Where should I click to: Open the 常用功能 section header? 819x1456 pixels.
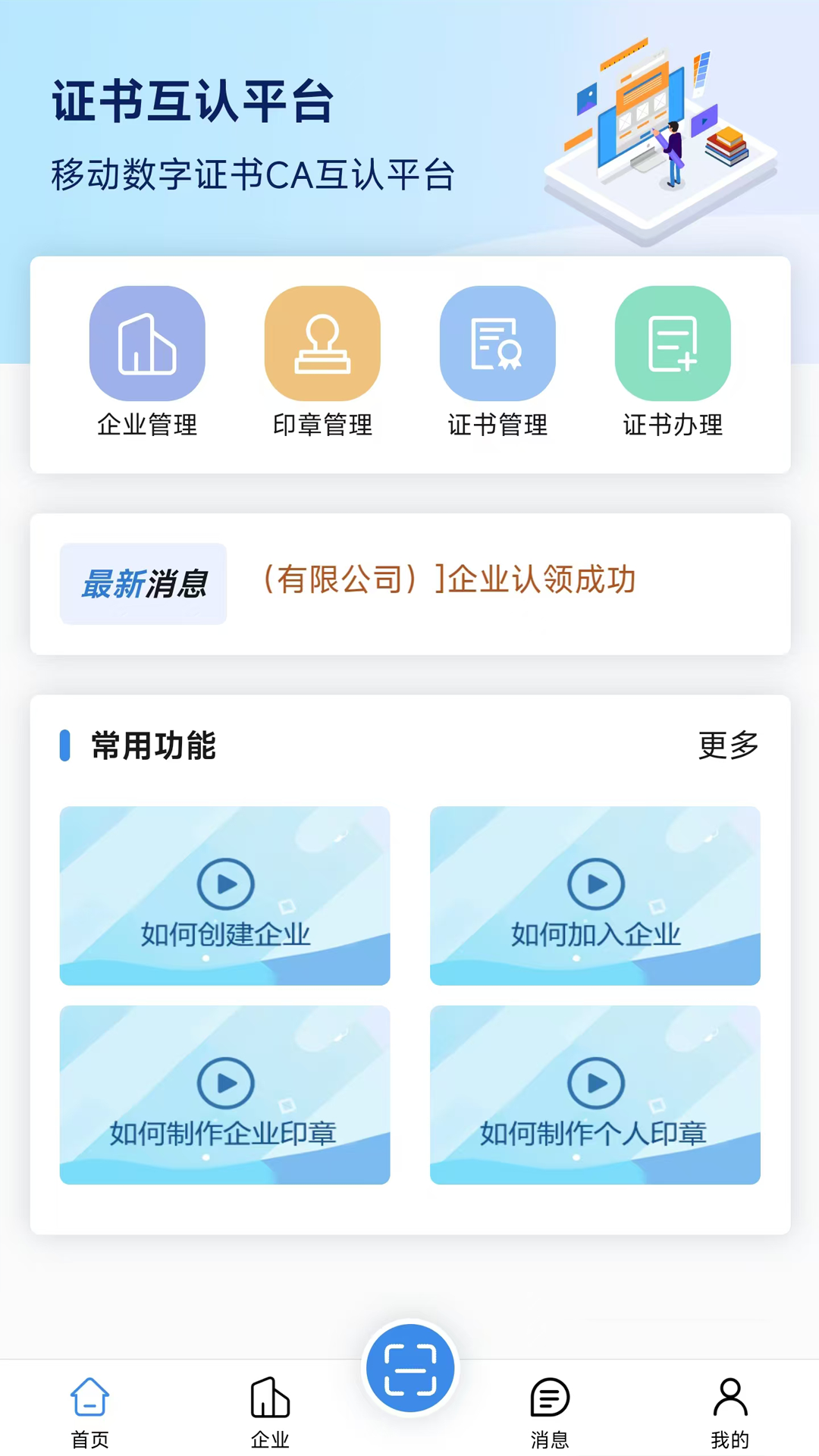tap(152, 747)
